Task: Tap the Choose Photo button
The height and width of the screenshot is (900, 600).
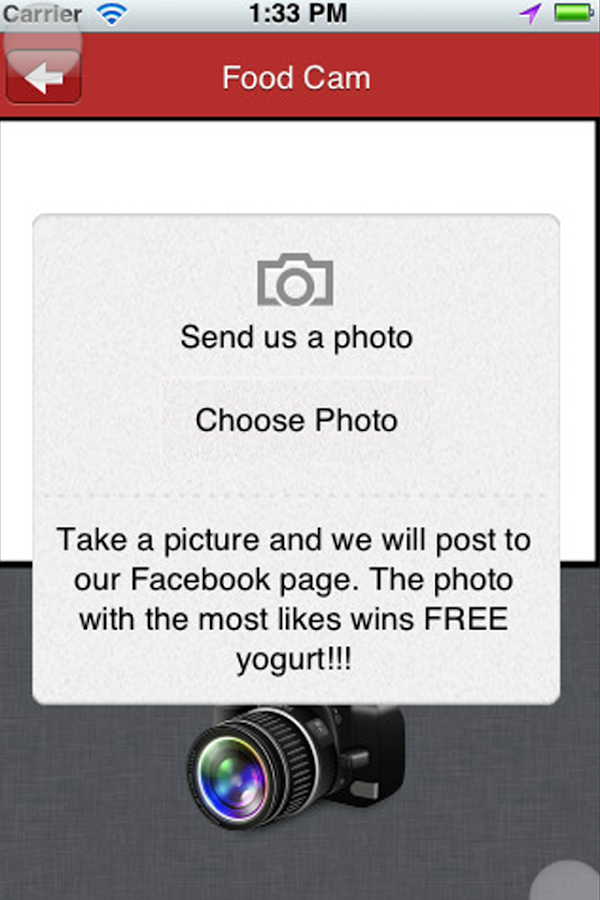Action: [x=296, y=420]
